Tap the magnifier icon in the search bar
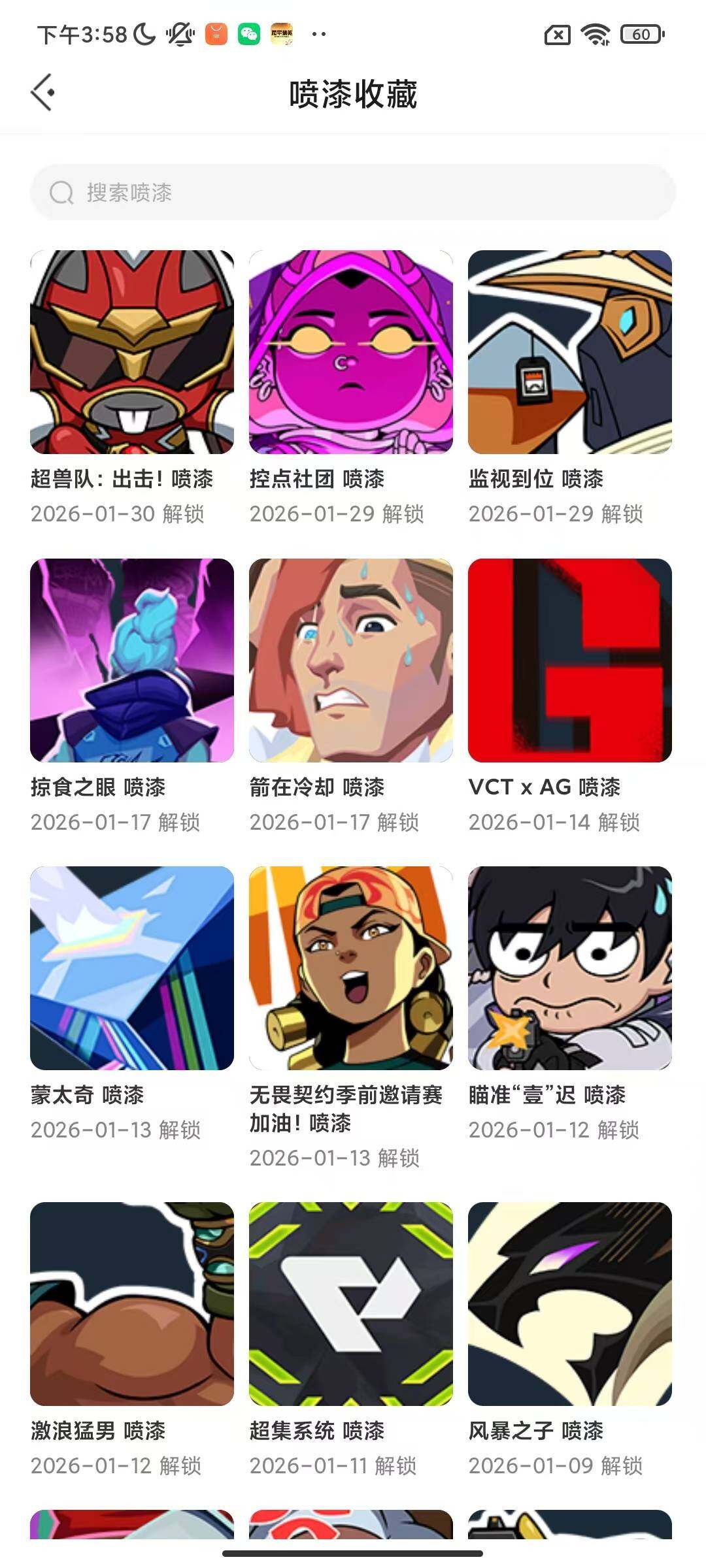 tap(62, 193)
